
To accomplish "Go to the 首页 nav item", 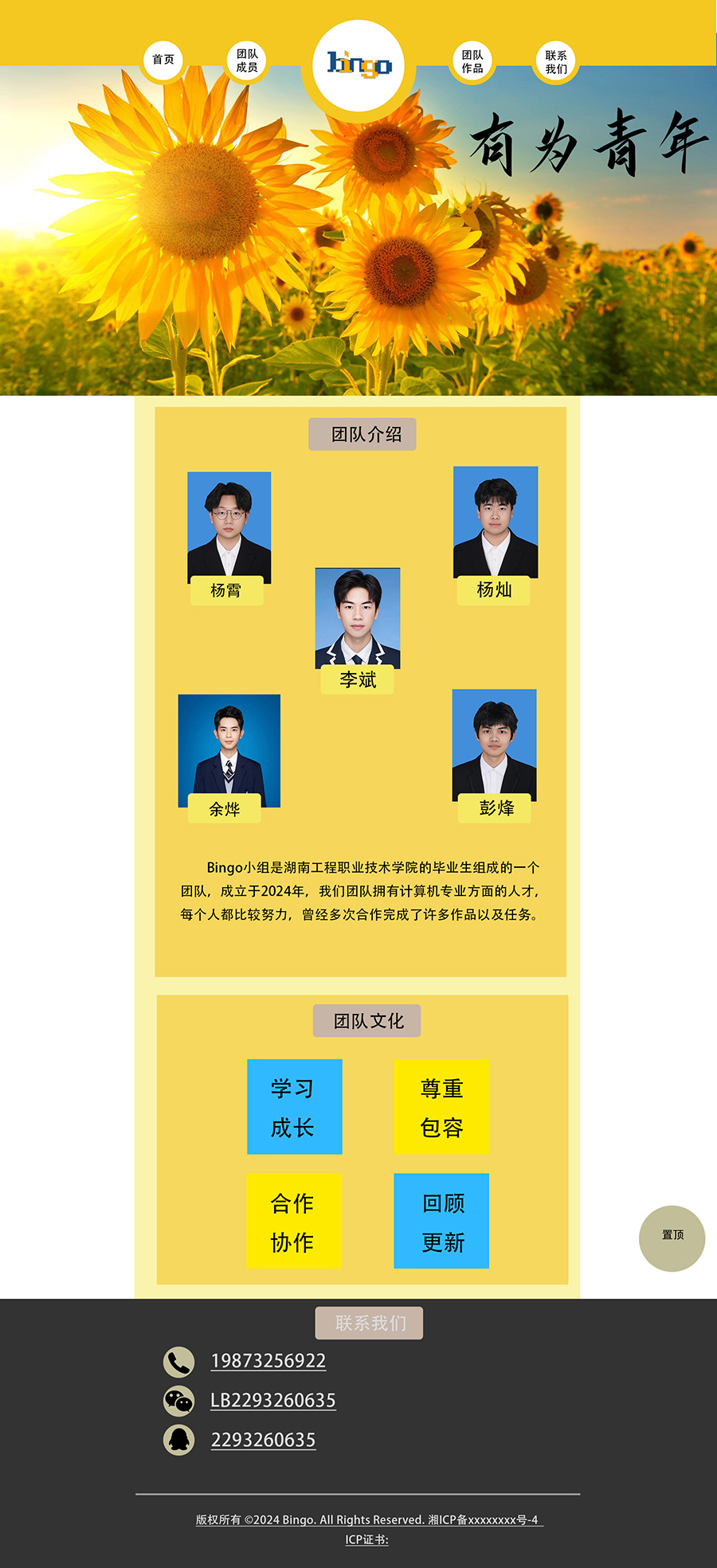I will pos(163,60).
